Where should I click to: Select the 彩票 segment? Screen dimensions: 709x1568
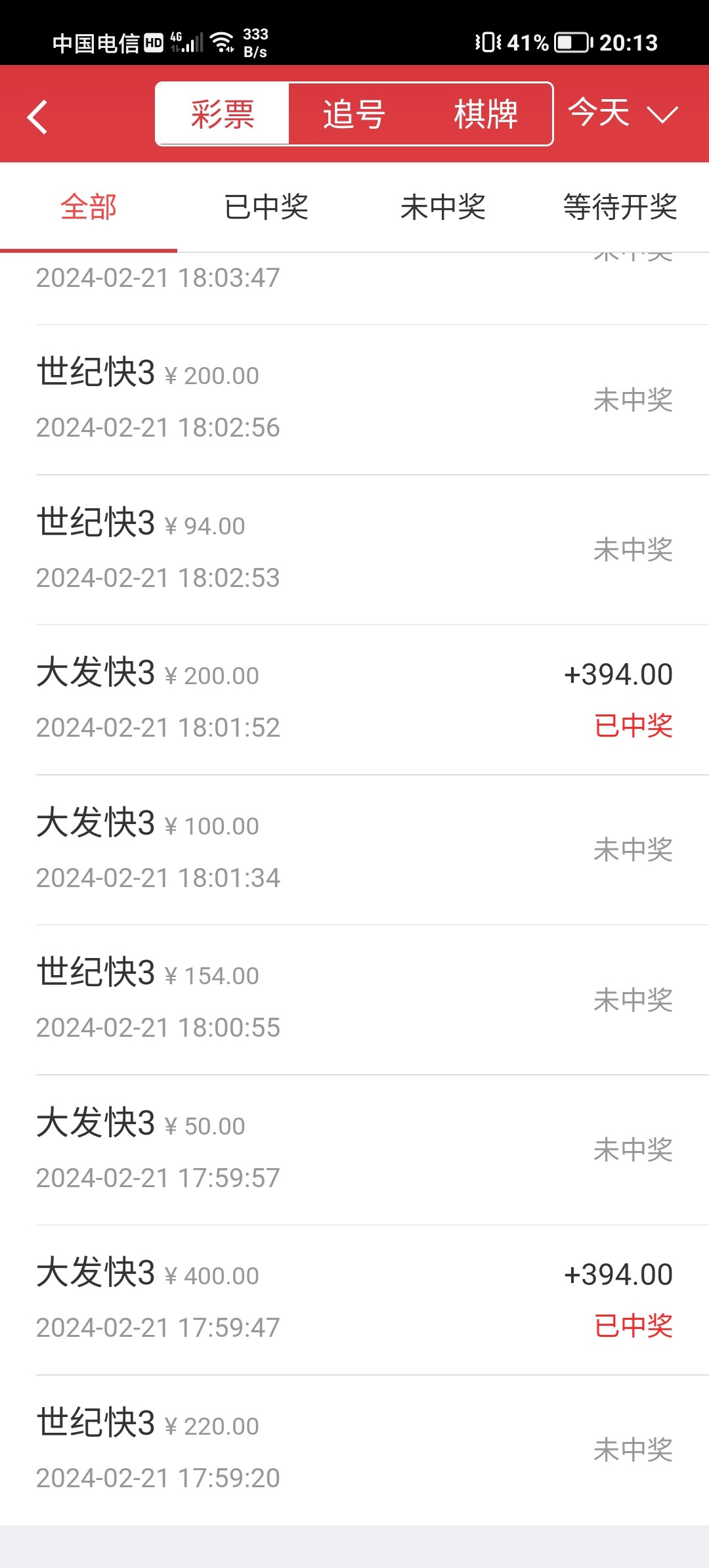[223, 114]
